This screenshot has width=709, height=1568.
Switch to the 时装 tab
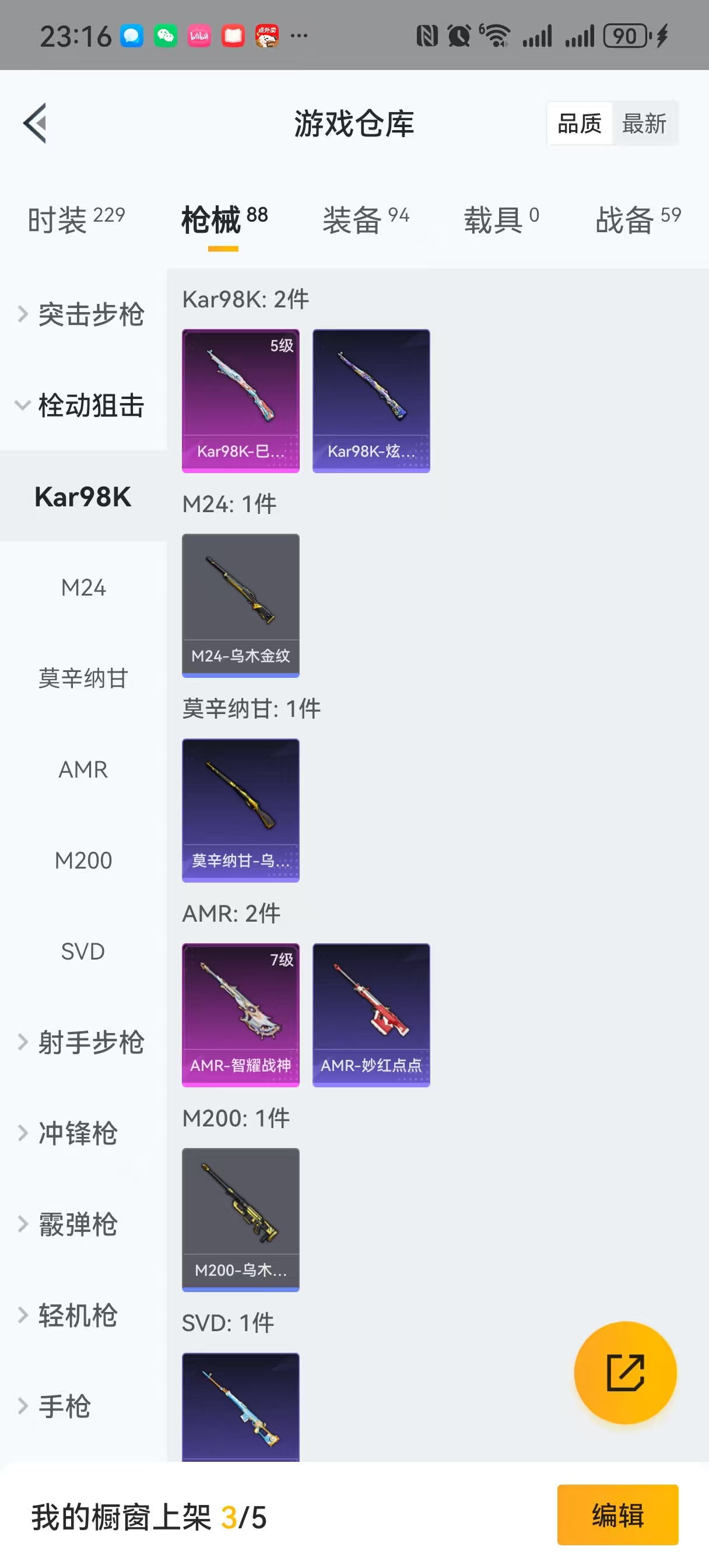click(76, 219)
